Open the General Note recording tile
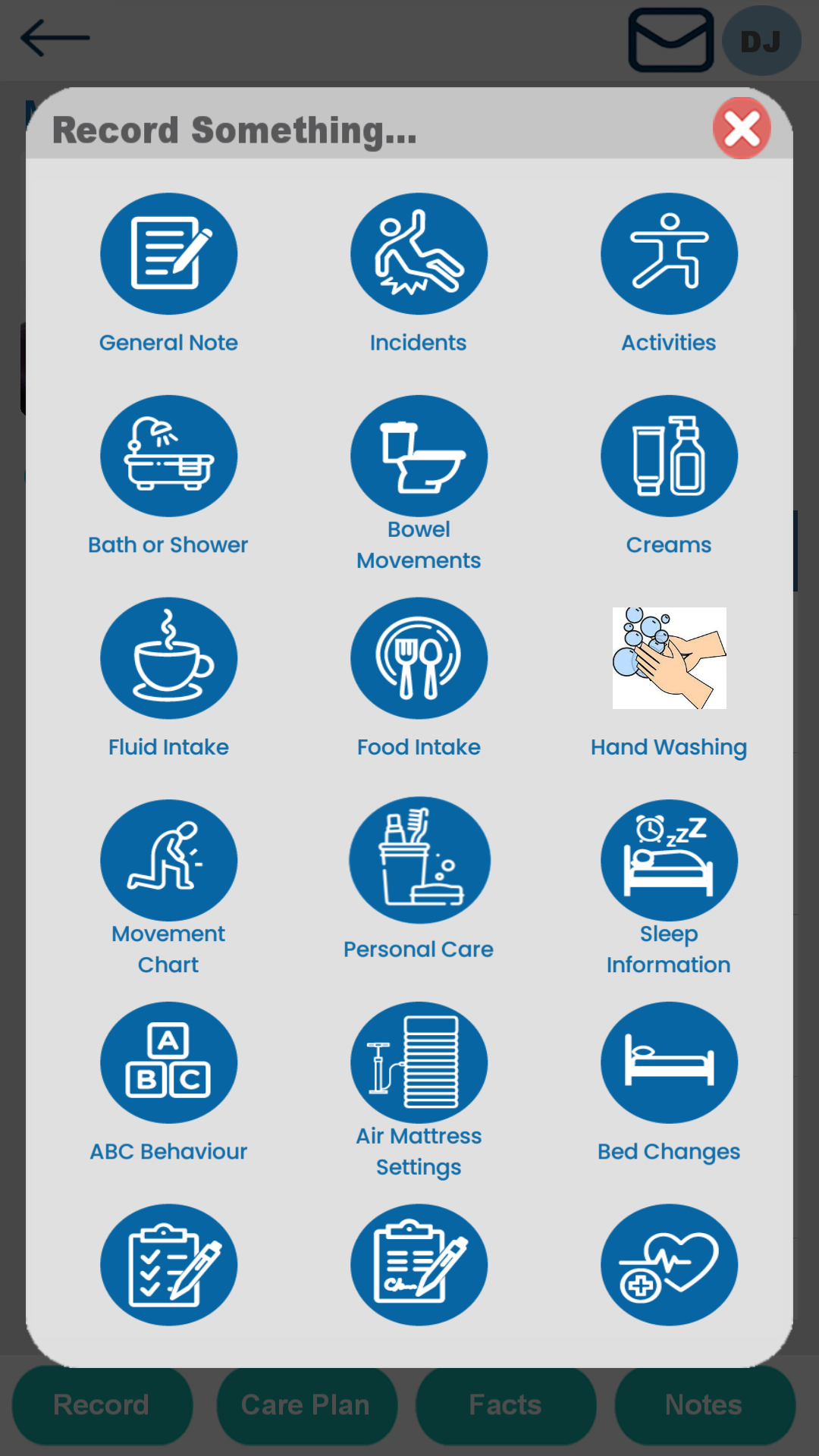This screenshot has height=1456, width=819. [x=168, y=254]
